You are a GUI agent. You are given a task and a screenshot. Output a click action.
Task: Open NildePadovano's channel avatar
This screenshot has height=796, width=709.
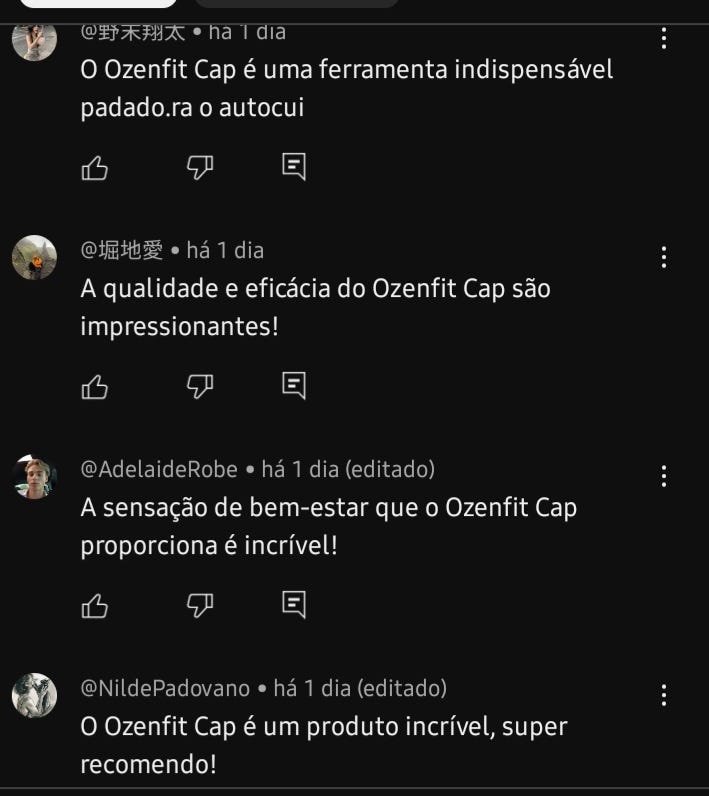coord(35,695)
